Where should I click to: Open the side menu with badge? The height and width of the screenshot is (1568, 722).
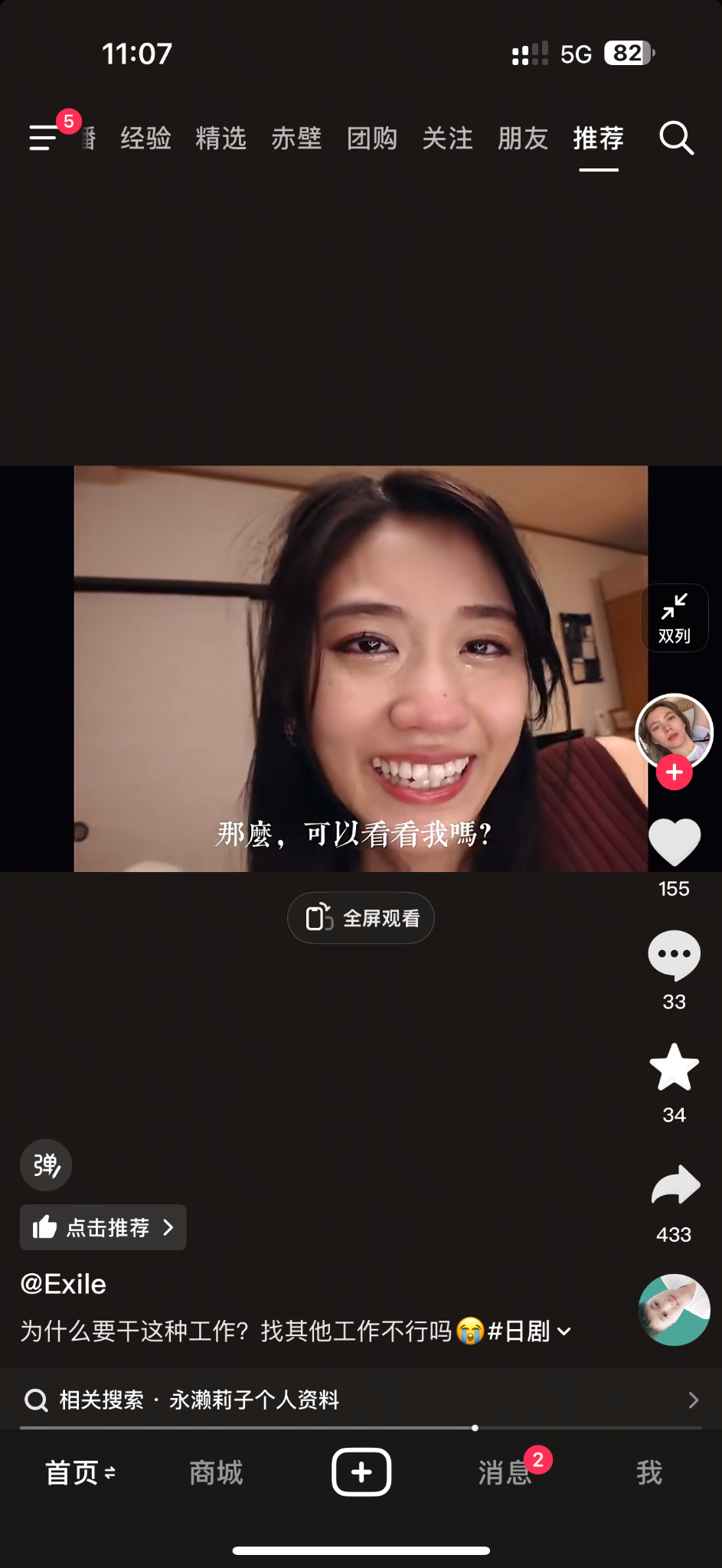click(x=44, y=137)
